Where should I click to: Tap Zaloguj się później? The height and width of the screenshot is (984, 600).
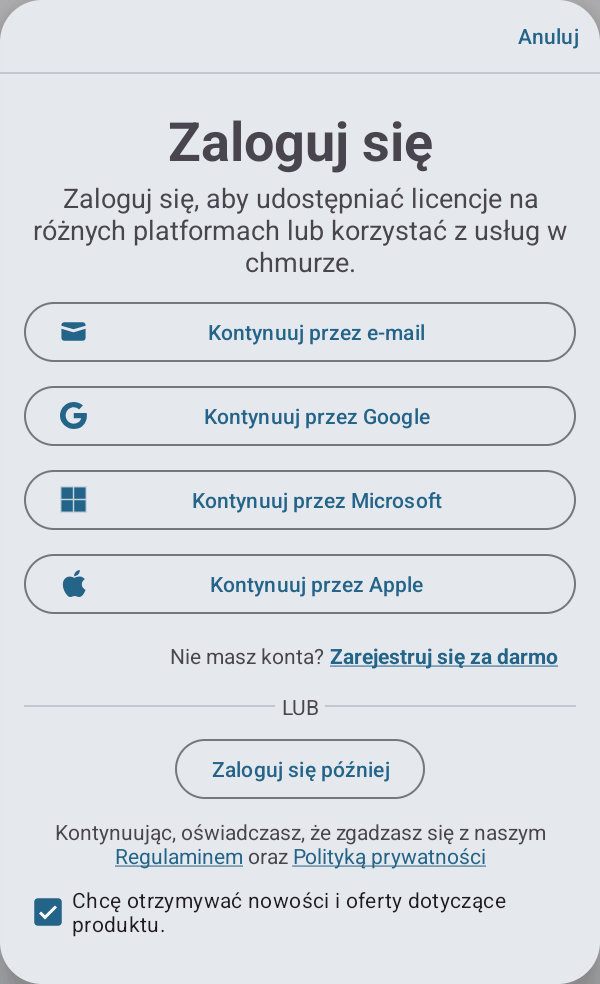point(300,769)
